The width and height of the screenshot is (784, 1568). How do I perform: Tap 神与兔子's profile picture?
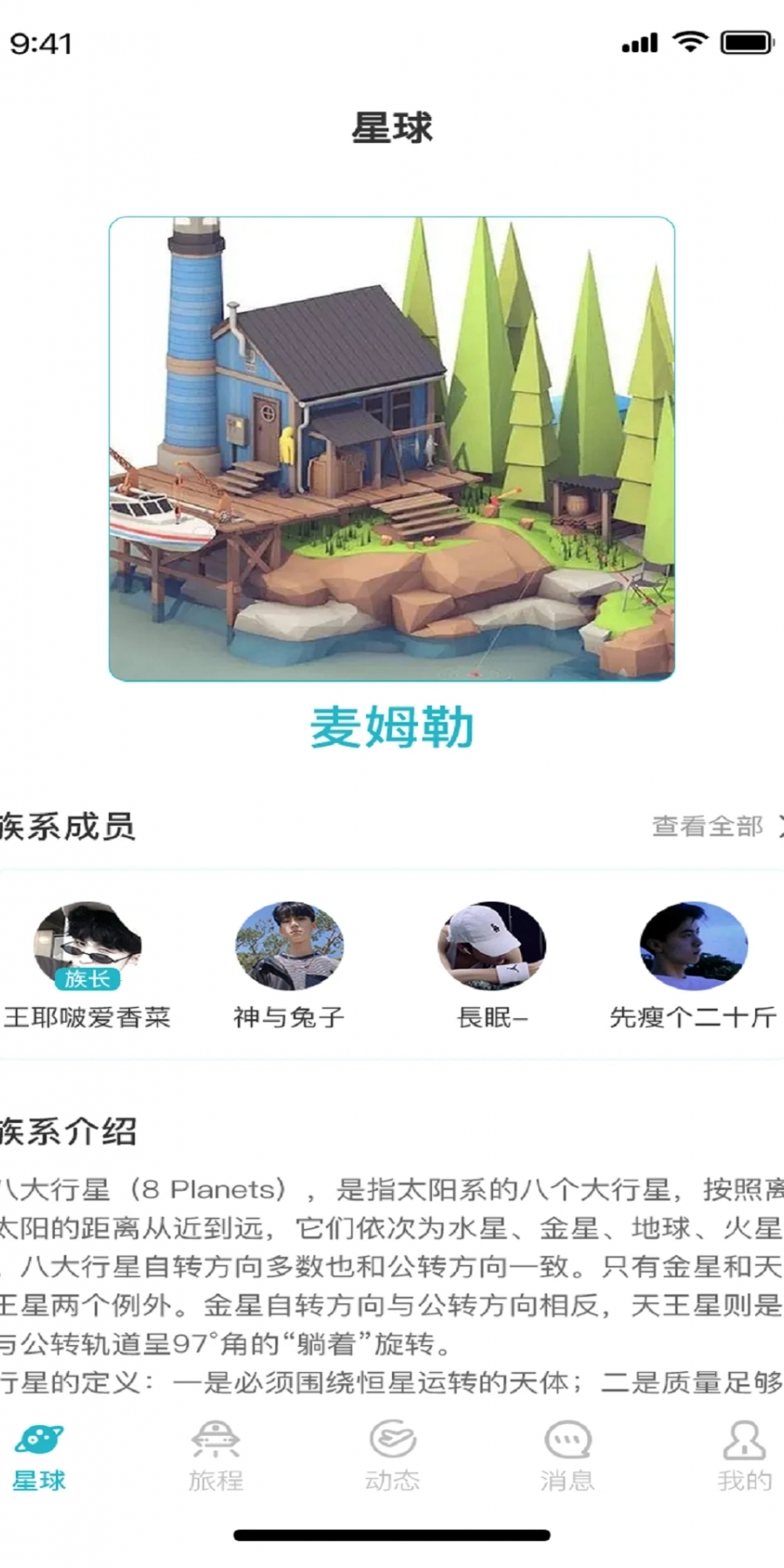point(288,946)
